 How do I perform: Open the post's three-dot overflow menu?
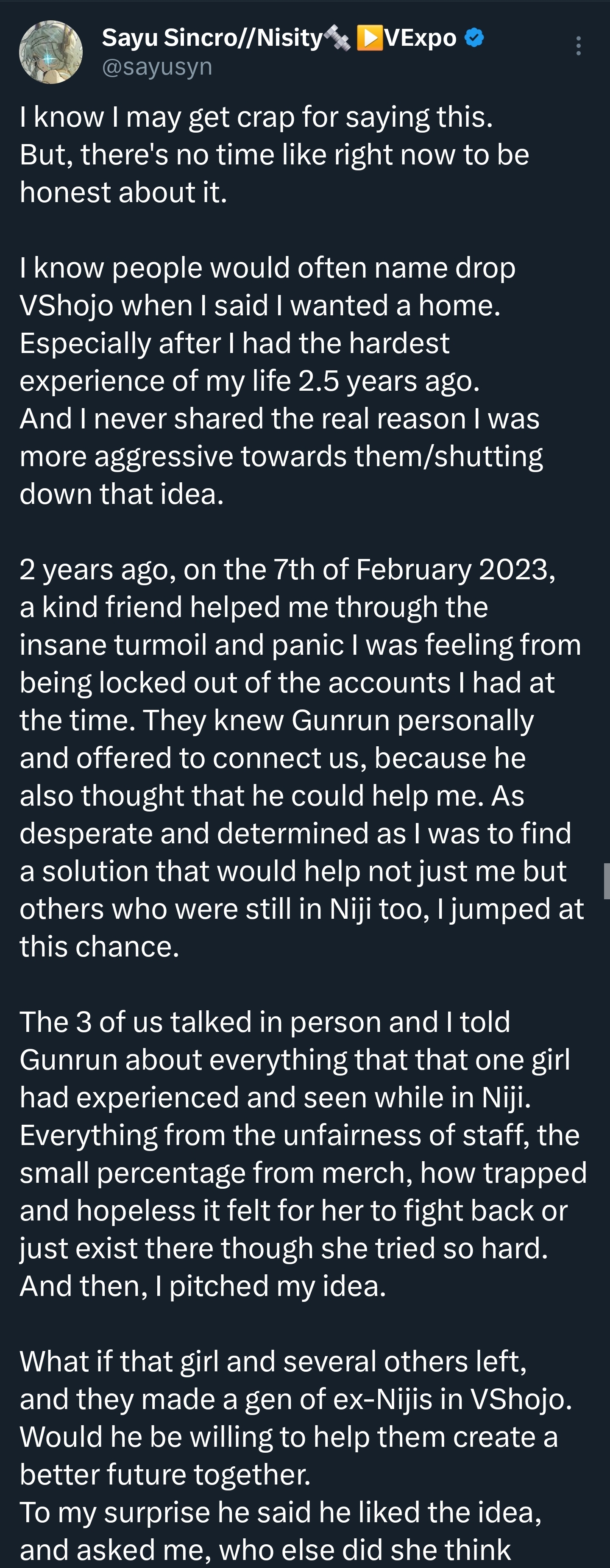578,46
